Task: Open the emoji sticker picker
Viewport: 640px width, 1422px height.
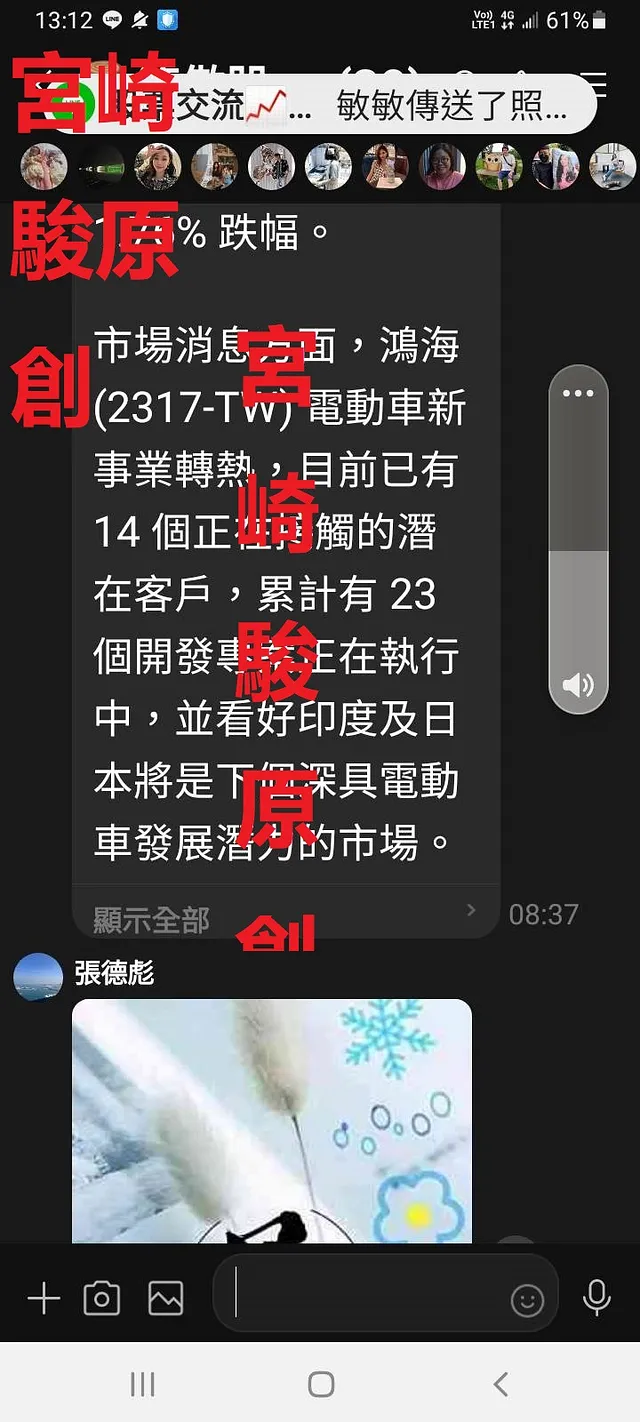Action: click(x=527, y=1300)
